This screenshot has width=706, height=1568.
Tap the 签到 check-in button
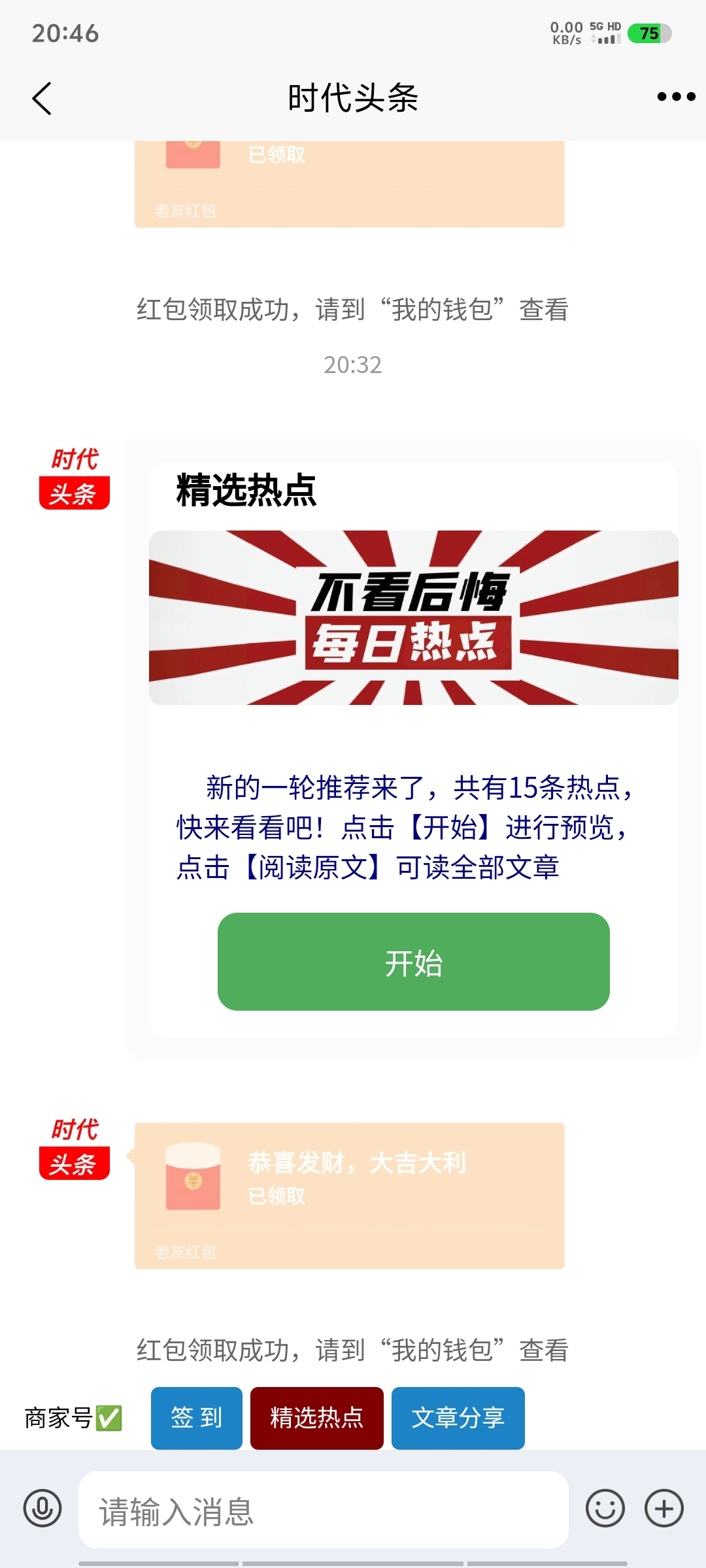point(197,1418)
